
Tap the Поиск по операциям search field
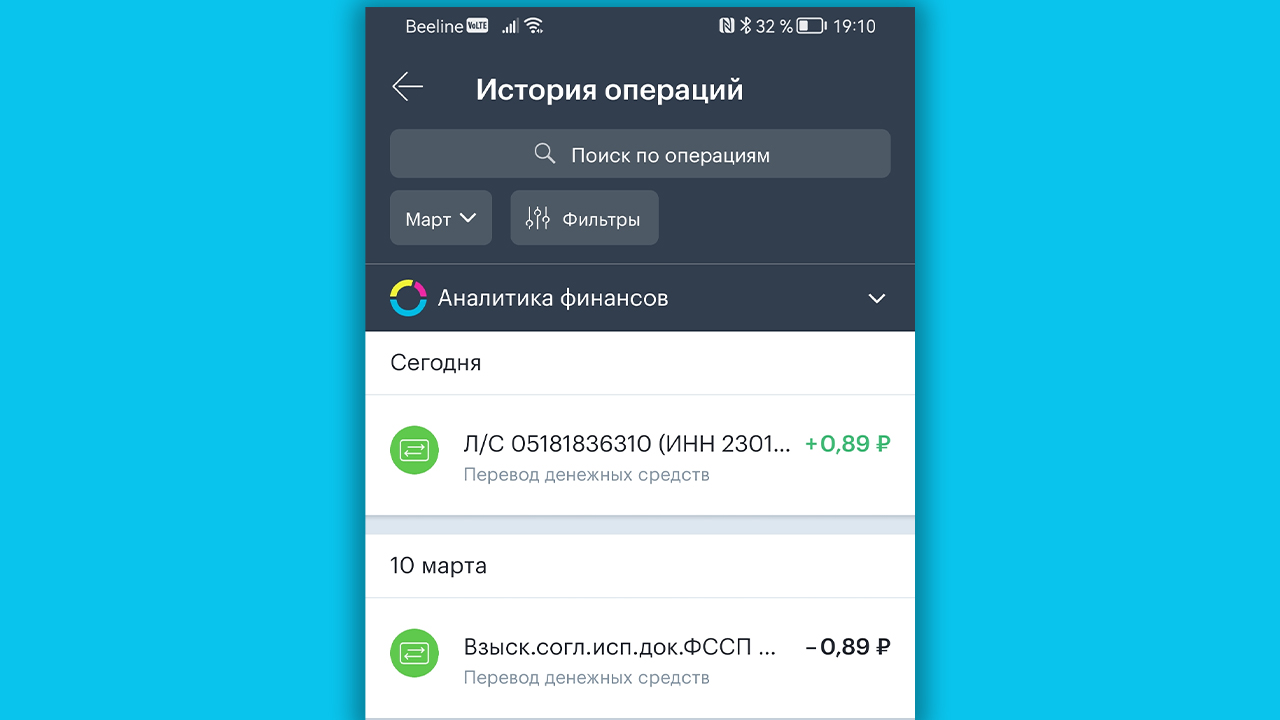pyautogui.click(x=640, y=154)
